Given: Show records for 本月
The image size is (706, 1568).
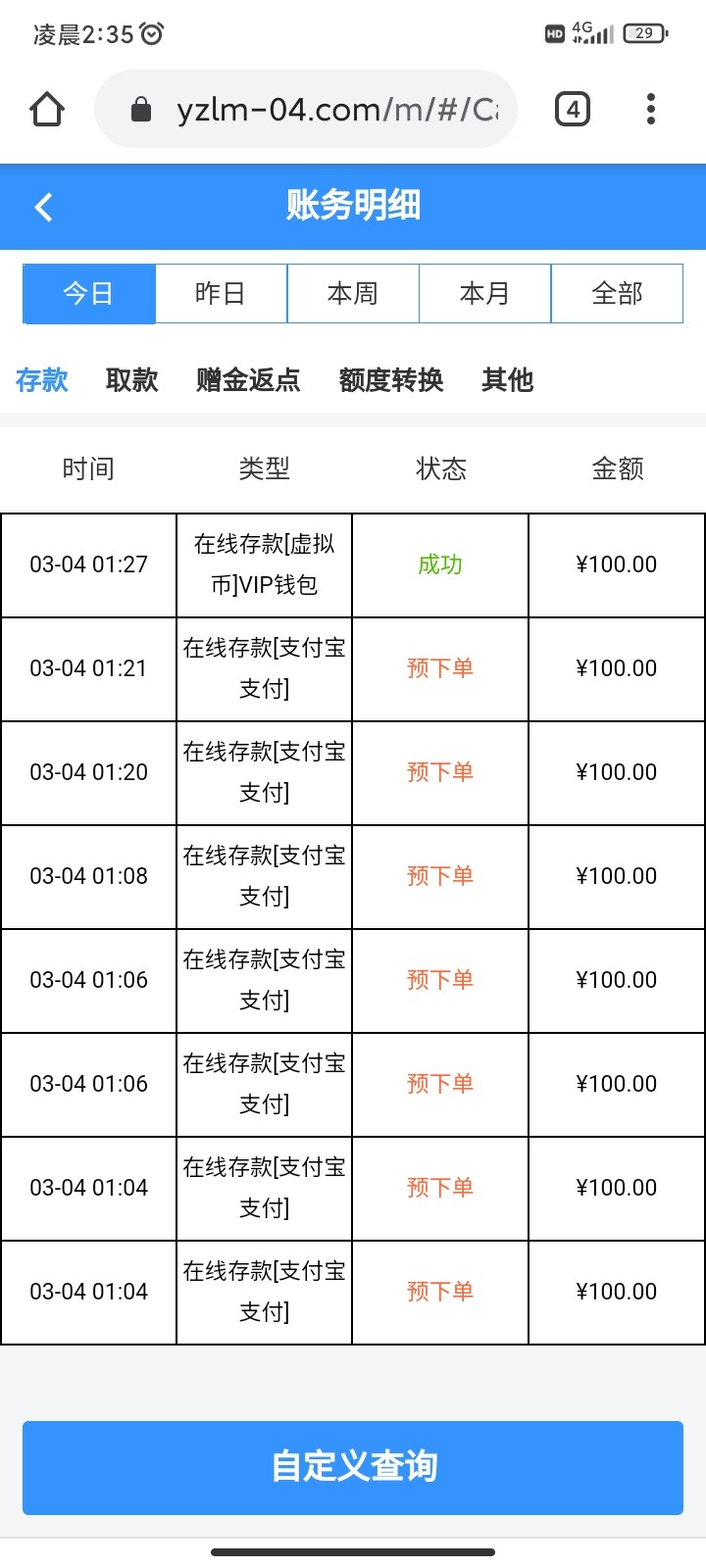Looking at the screenshot, I should tap(484, 293).
